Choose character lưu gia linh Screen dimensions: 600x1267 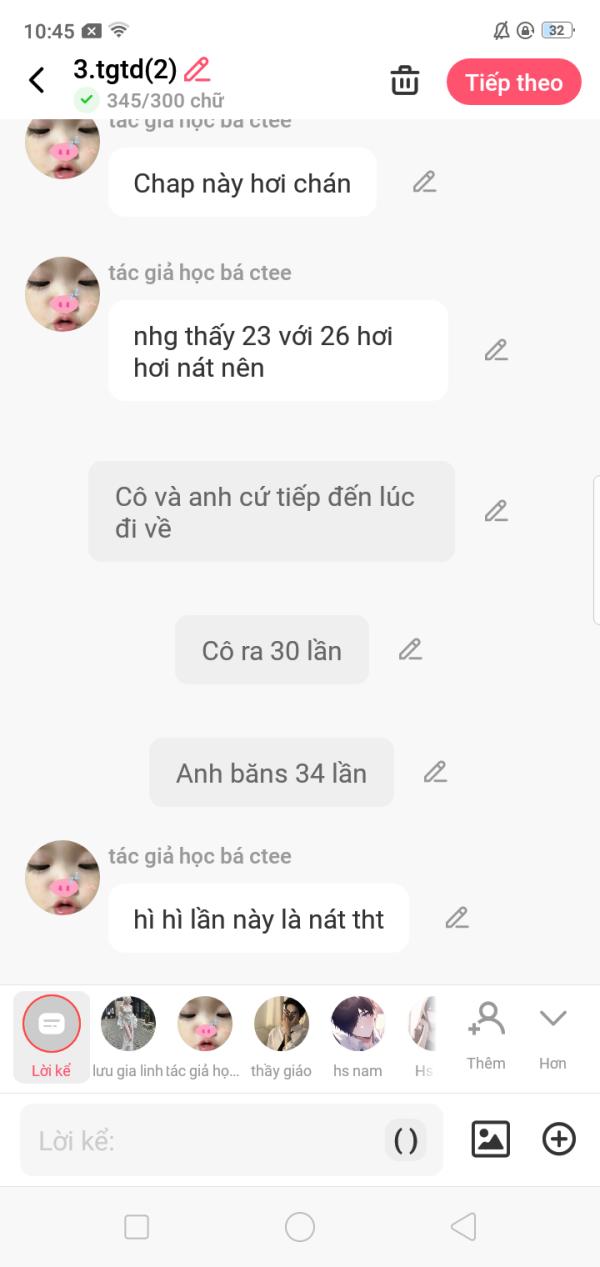128,1037
